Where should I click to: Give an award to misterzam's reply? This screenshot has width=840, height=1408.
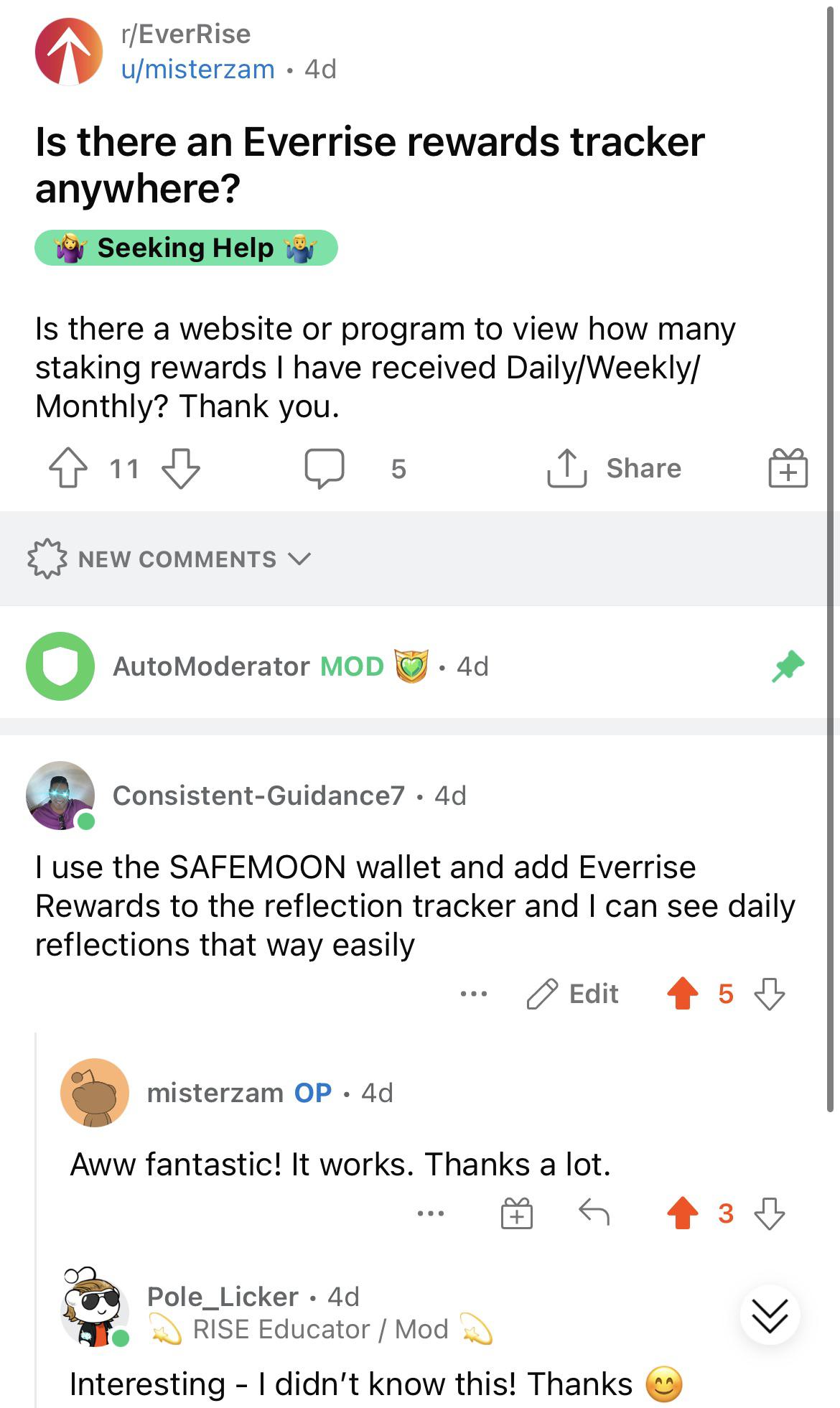coord(518,1213)
